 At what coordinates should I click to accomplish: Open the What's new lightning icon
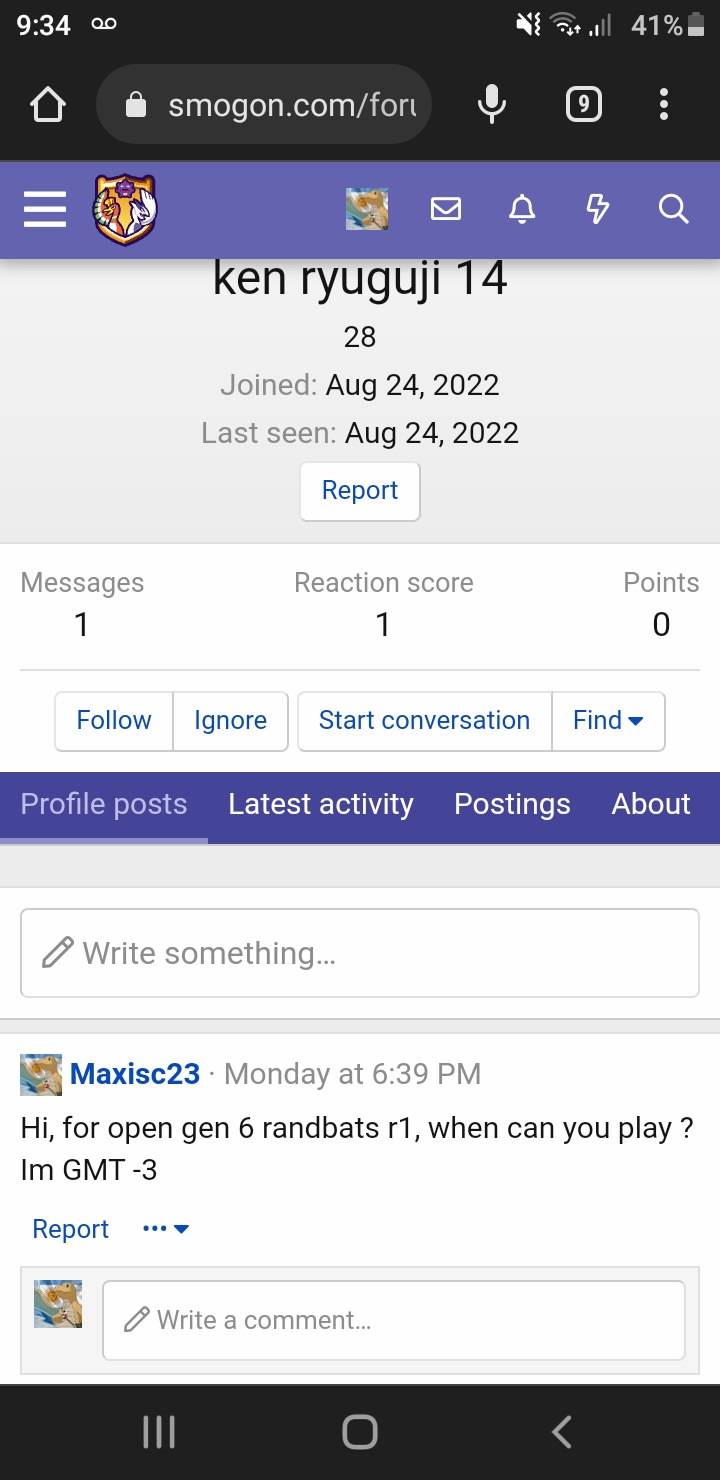pos(597,209)
